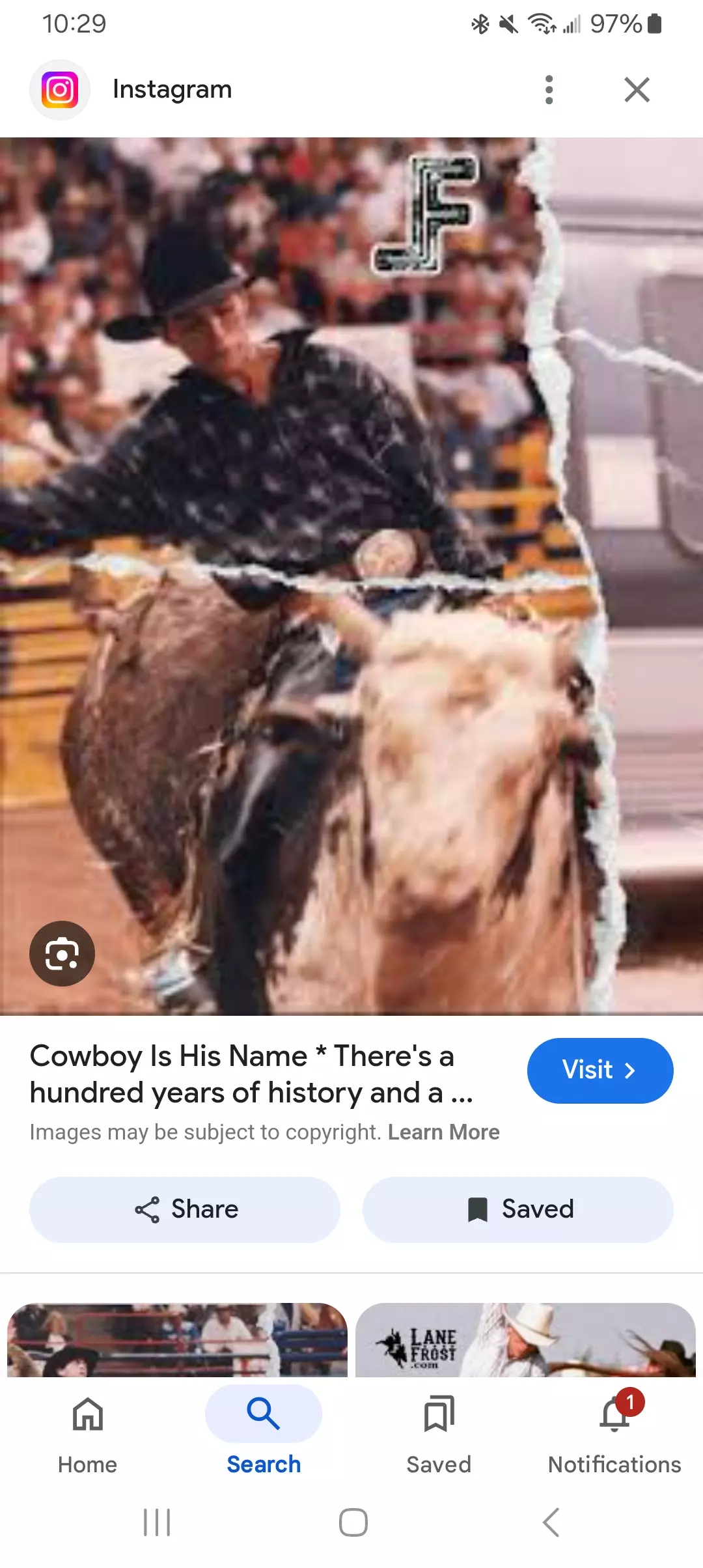The height and width of the screenshot is (1568, 703).
Task: Go to the Home tab
Action: 88,1431
